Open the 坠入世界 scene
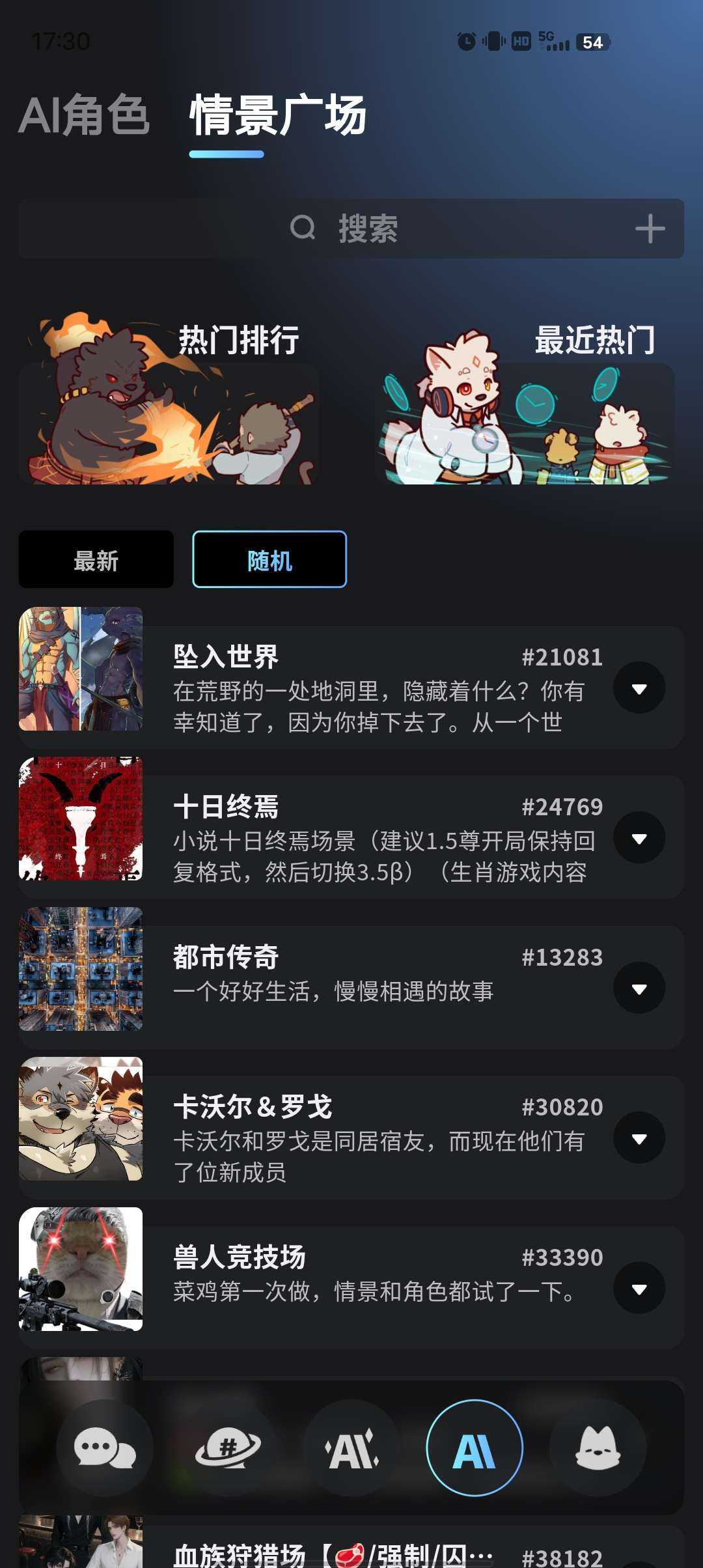The height and width of the screenshot is (1568, 703). 378,688
